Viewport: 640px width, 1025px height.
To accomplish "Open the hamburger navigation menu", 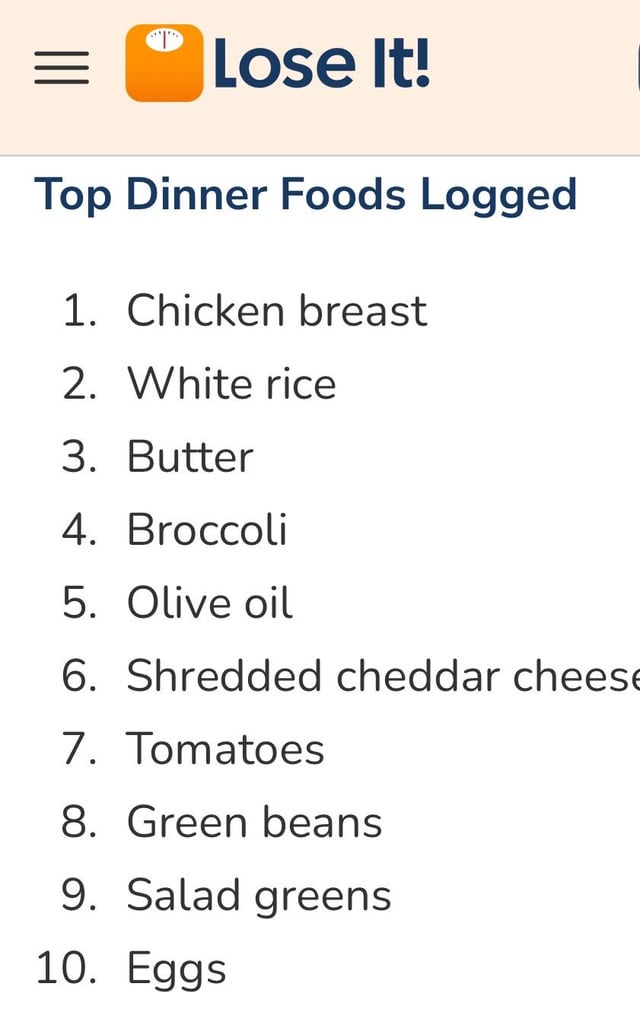I will tap(61, 67).
